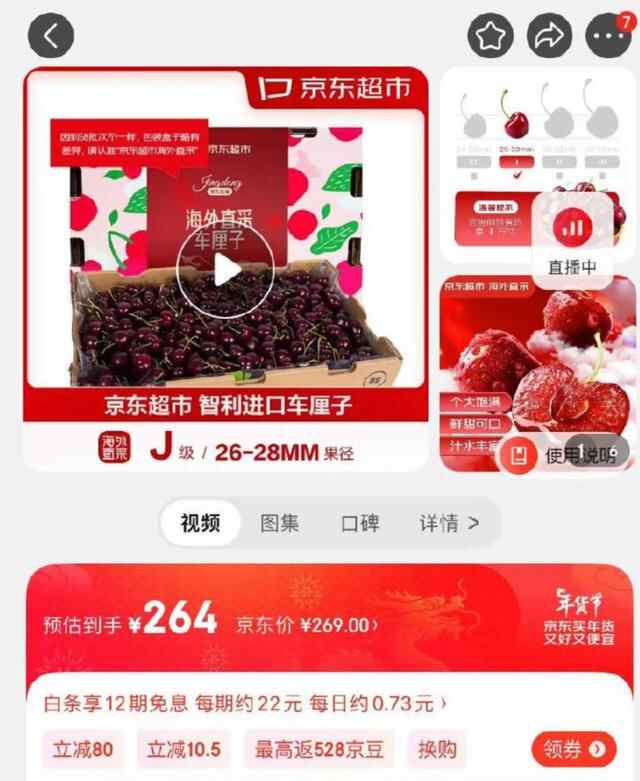Open the 详情 details tab

pyautogui.click(x=448, y=523)
